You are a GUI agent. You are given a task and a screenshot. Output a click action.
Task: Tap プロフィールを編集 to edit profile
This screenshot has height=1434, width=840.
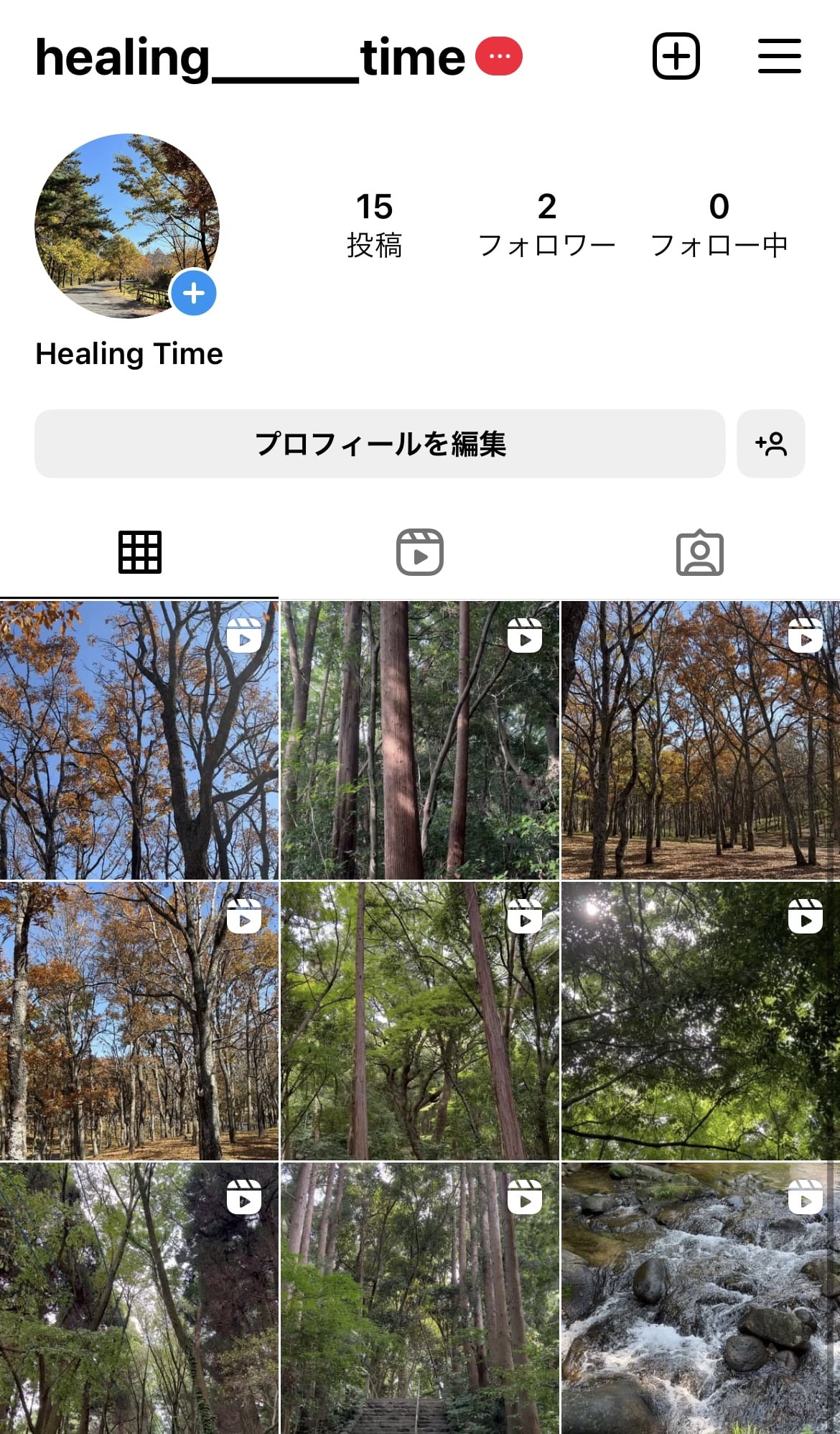pos(380,444)
